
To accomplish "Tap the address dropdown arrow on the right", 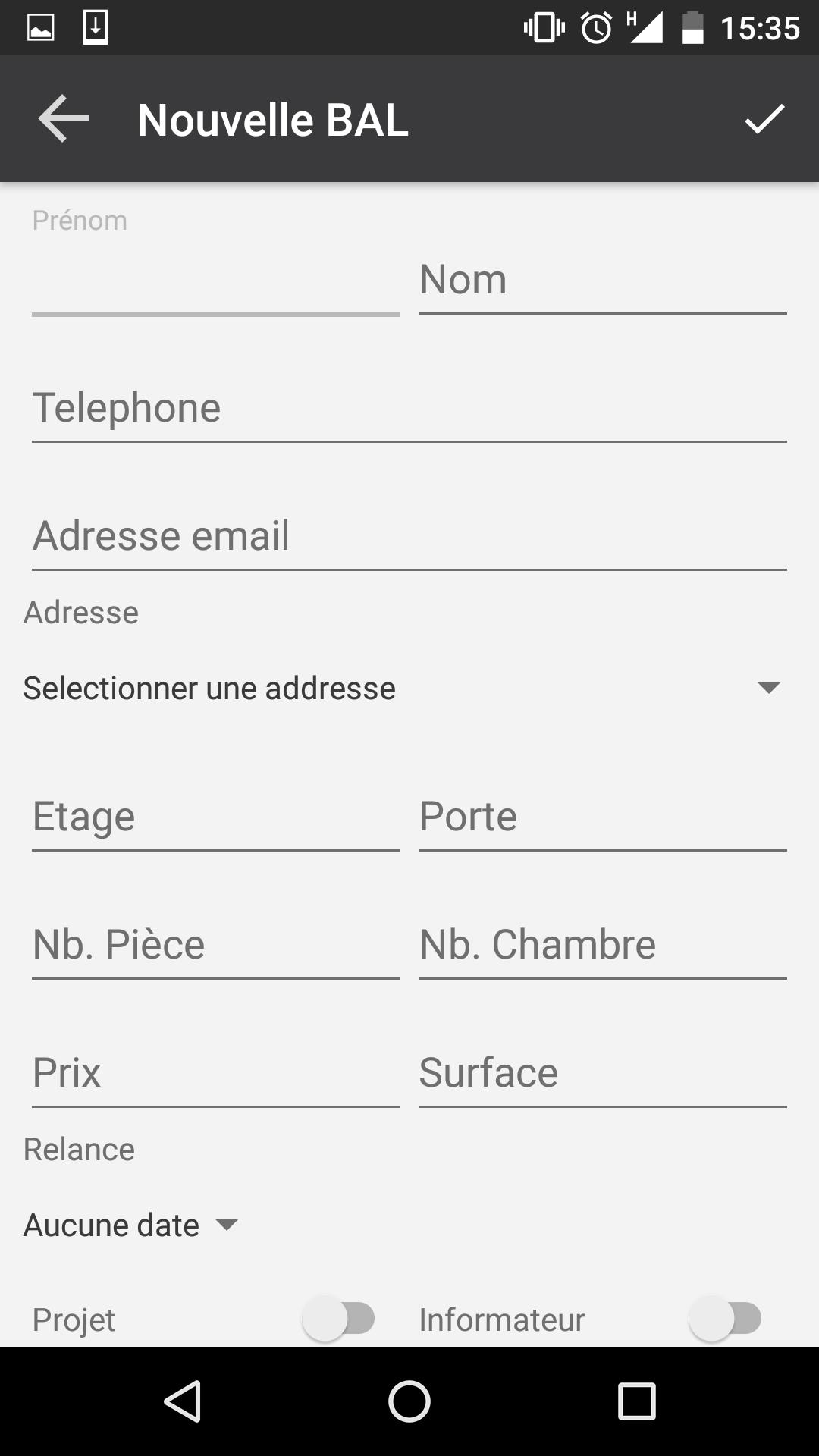I will pos(768,688).
